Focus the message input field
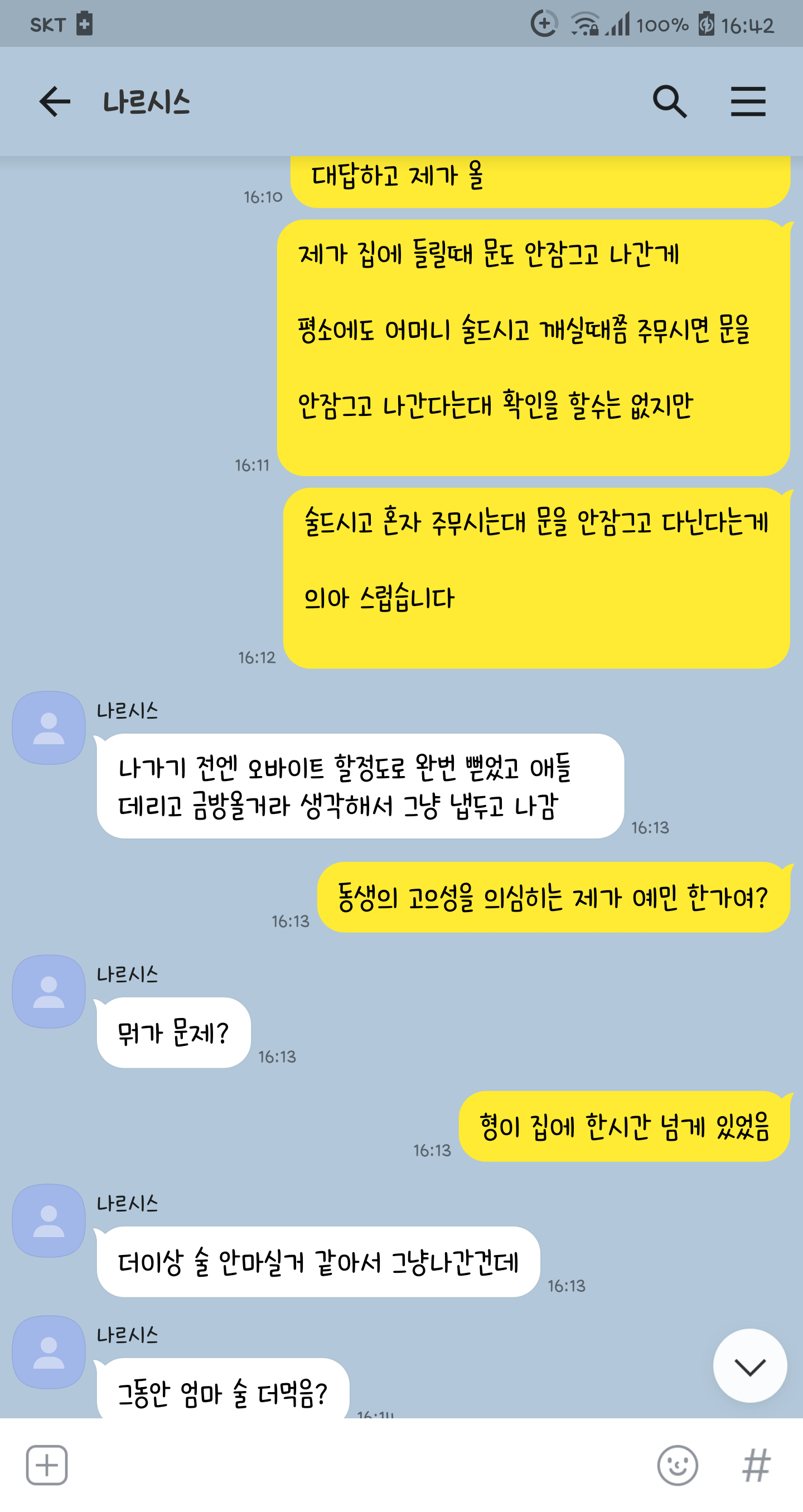803x1512 pixels. [x=362, y=1465]
